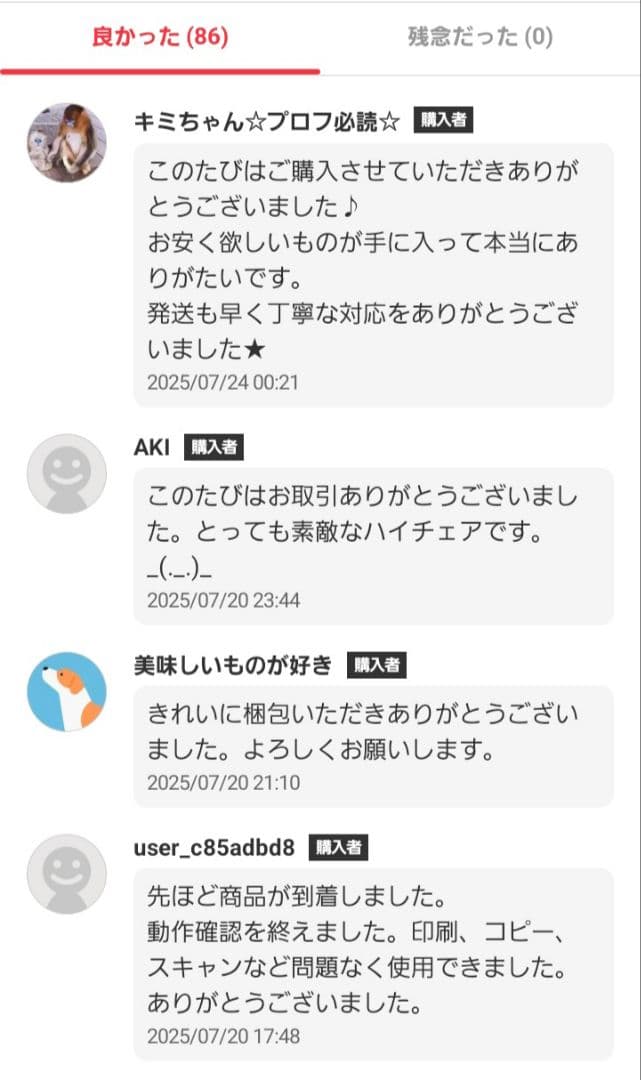The height and width of the screenshot is (1080, 641).
Task: Open AKI's profile avatar
Action: (x=66, y=473)
